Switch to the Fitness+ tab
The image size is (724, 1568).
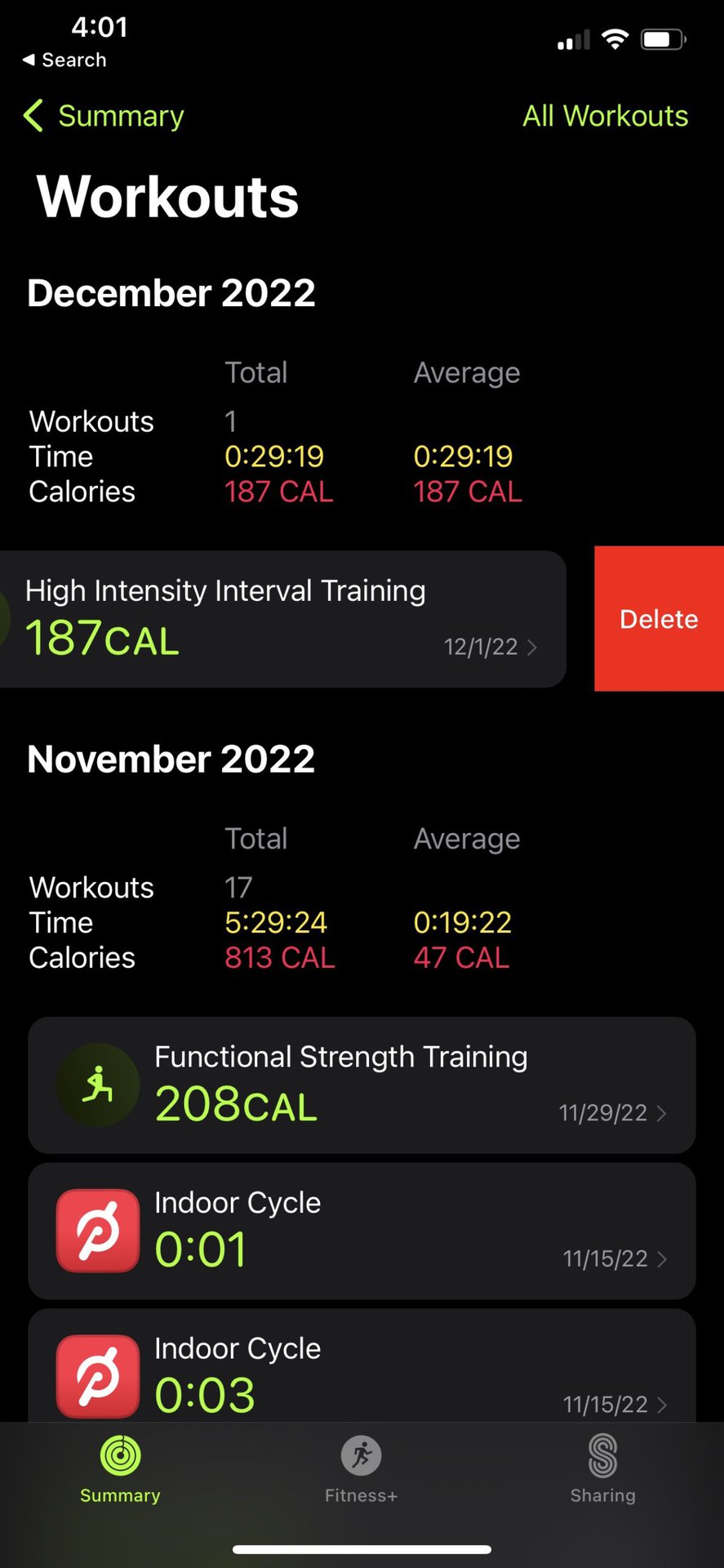(x=361, y=1468)
